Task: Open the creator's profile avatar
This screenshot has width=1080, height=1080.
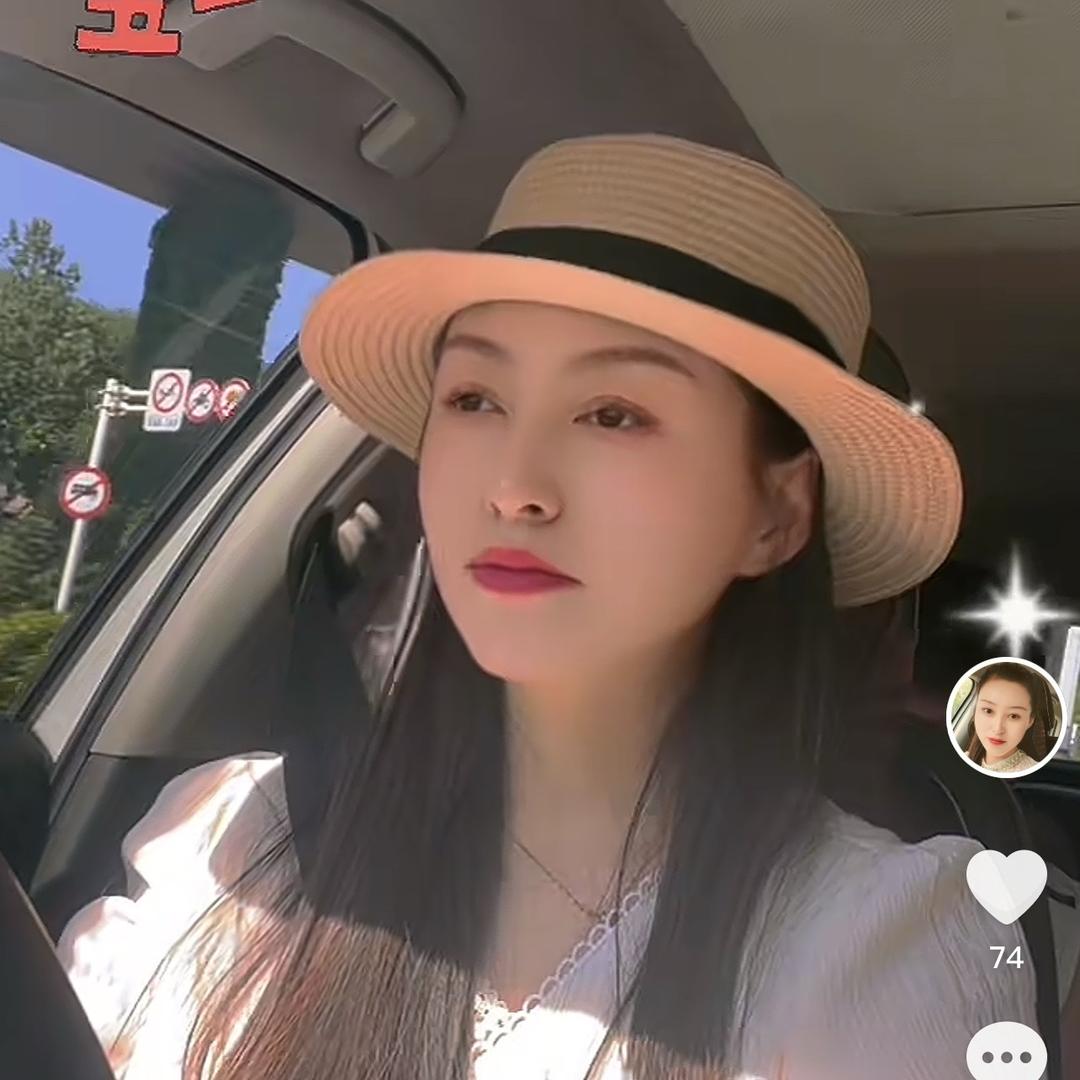Action: pos(1006,717)
